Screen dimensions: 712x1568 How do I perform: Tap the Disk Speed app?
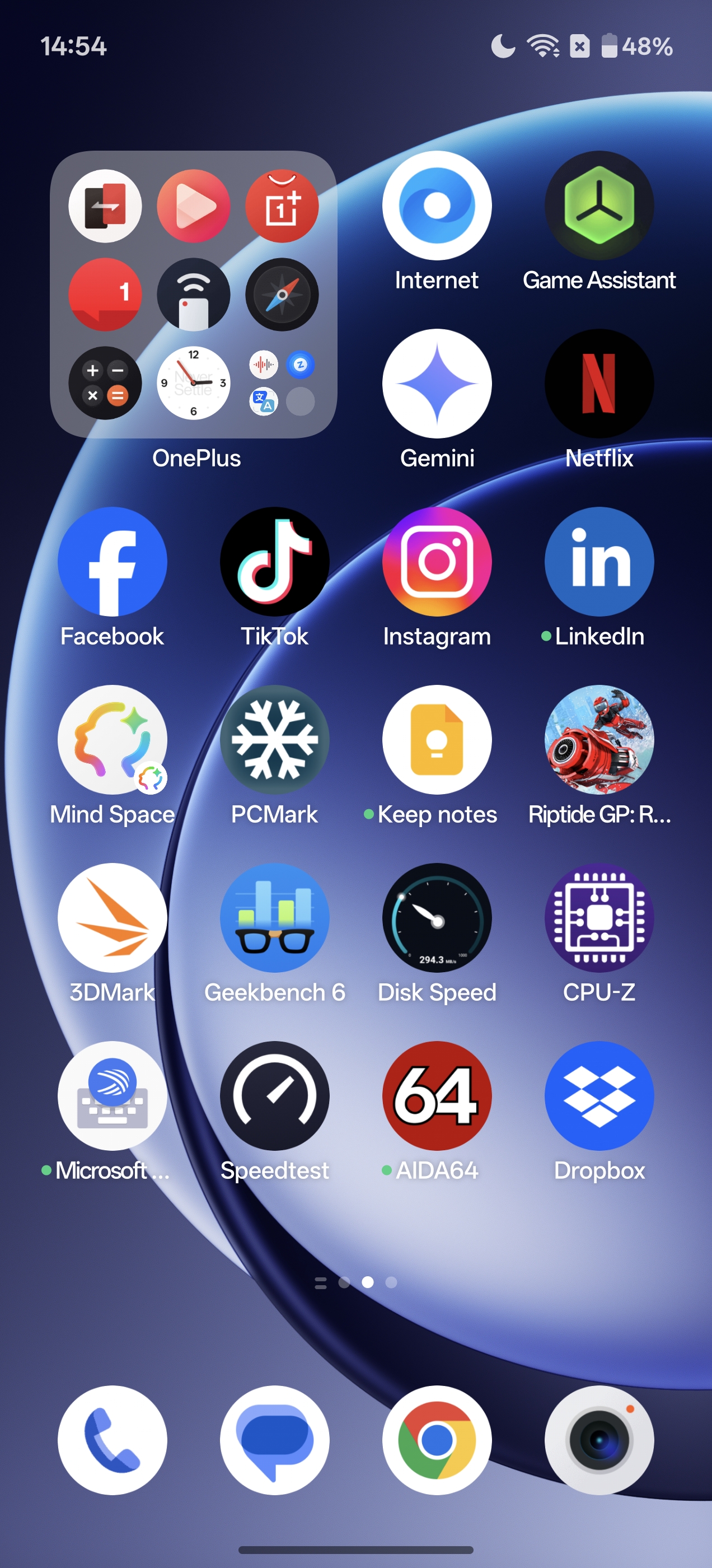(x=437, y=917)
